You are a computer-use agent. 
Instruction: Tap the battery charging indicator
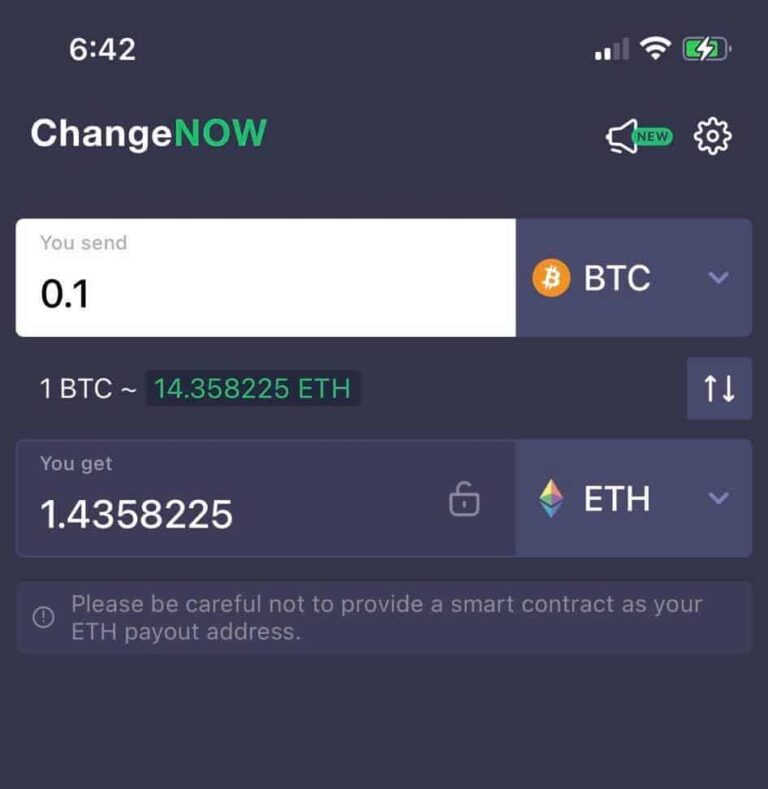[x=703, y=46]
